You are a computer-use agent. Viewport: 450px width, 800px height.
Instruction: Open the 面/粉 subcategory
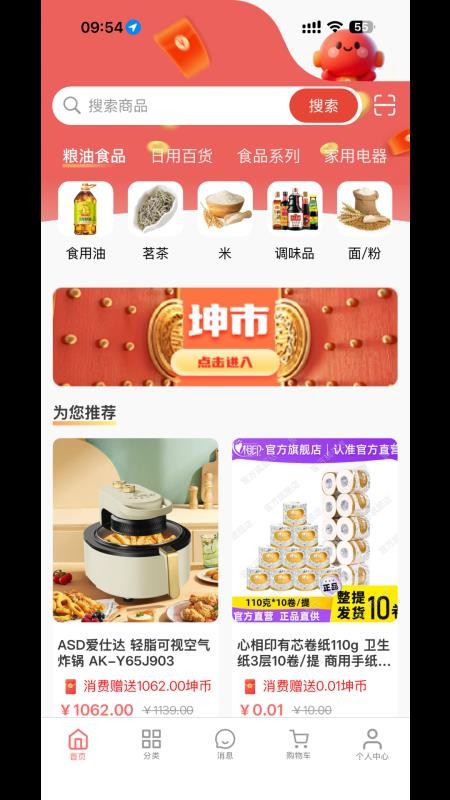(x=364, y=221)
